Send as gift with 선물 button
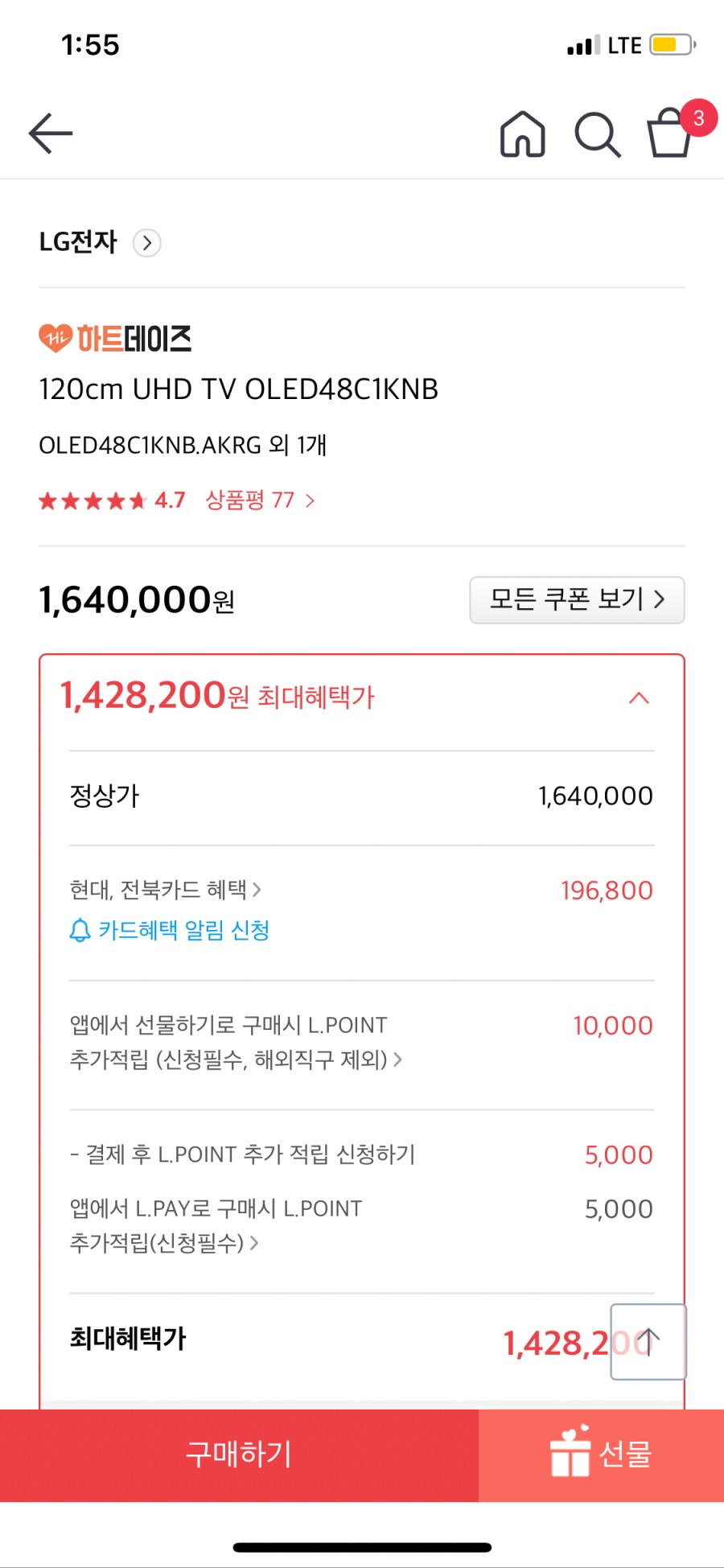This screenshot has height=1568, width=724. 601,1455
